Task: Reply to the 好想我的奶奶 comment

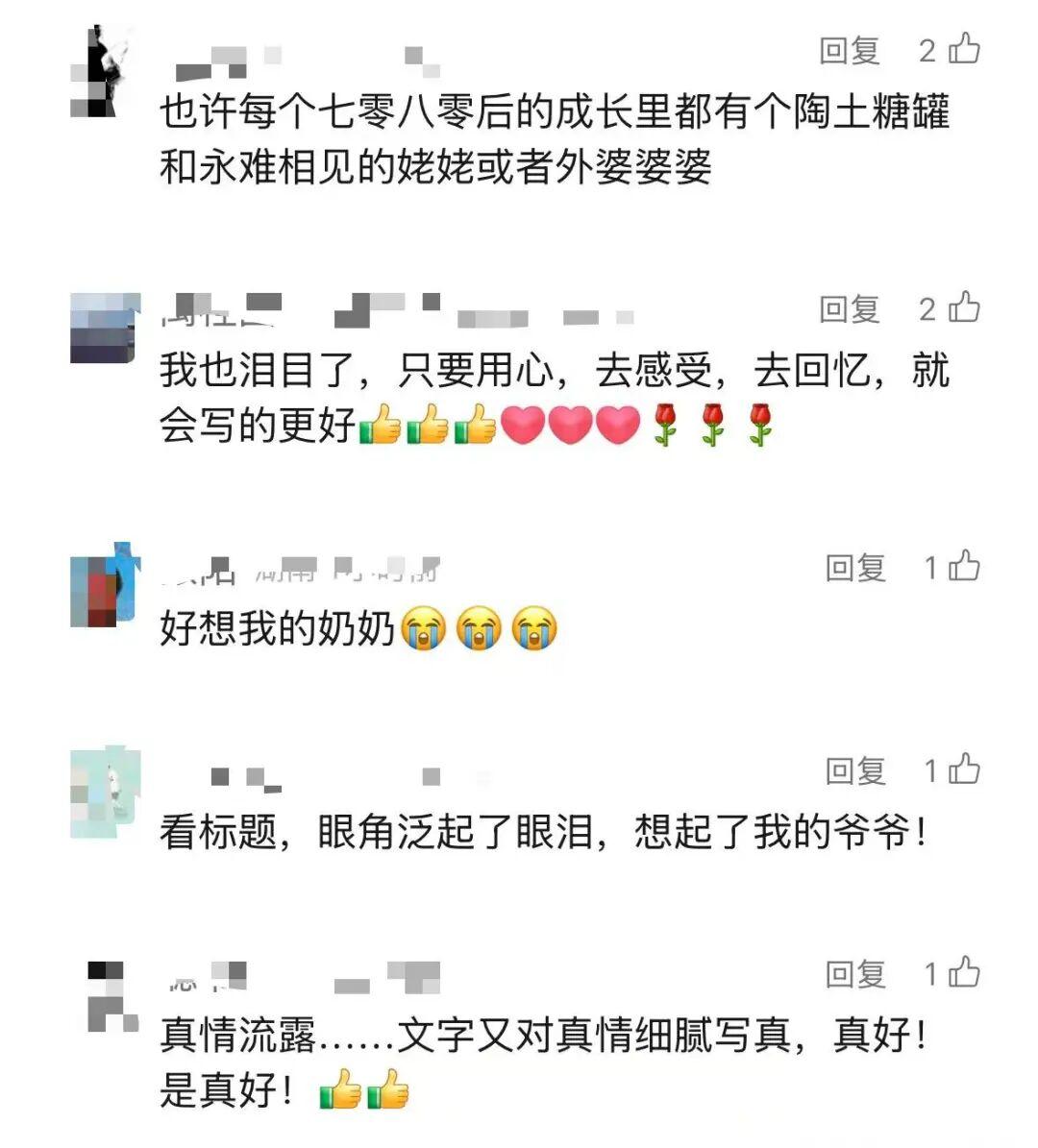Action: [x=855, y=568]
